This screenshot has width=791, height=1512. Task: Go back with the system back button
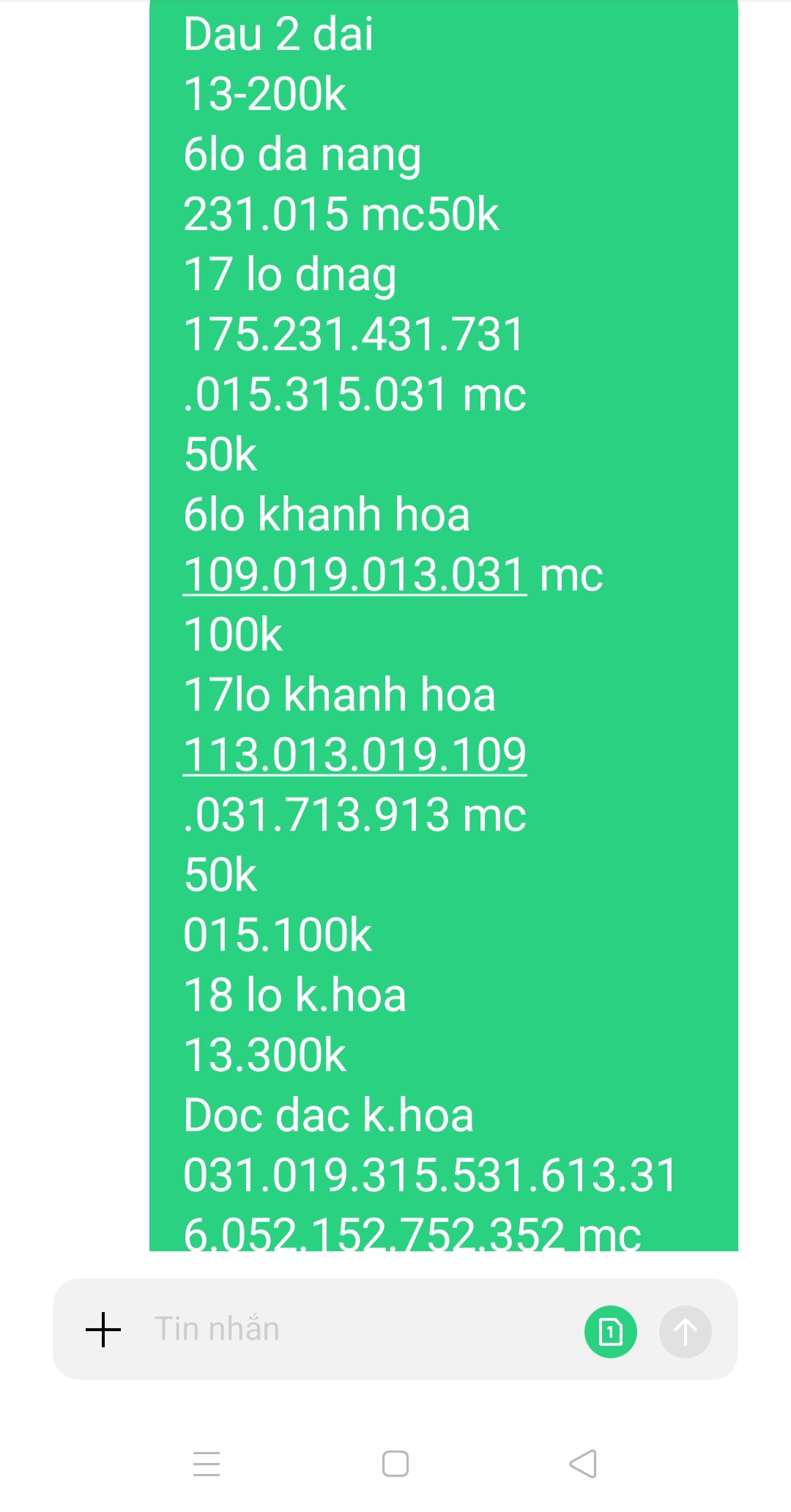coord(584,1464)
